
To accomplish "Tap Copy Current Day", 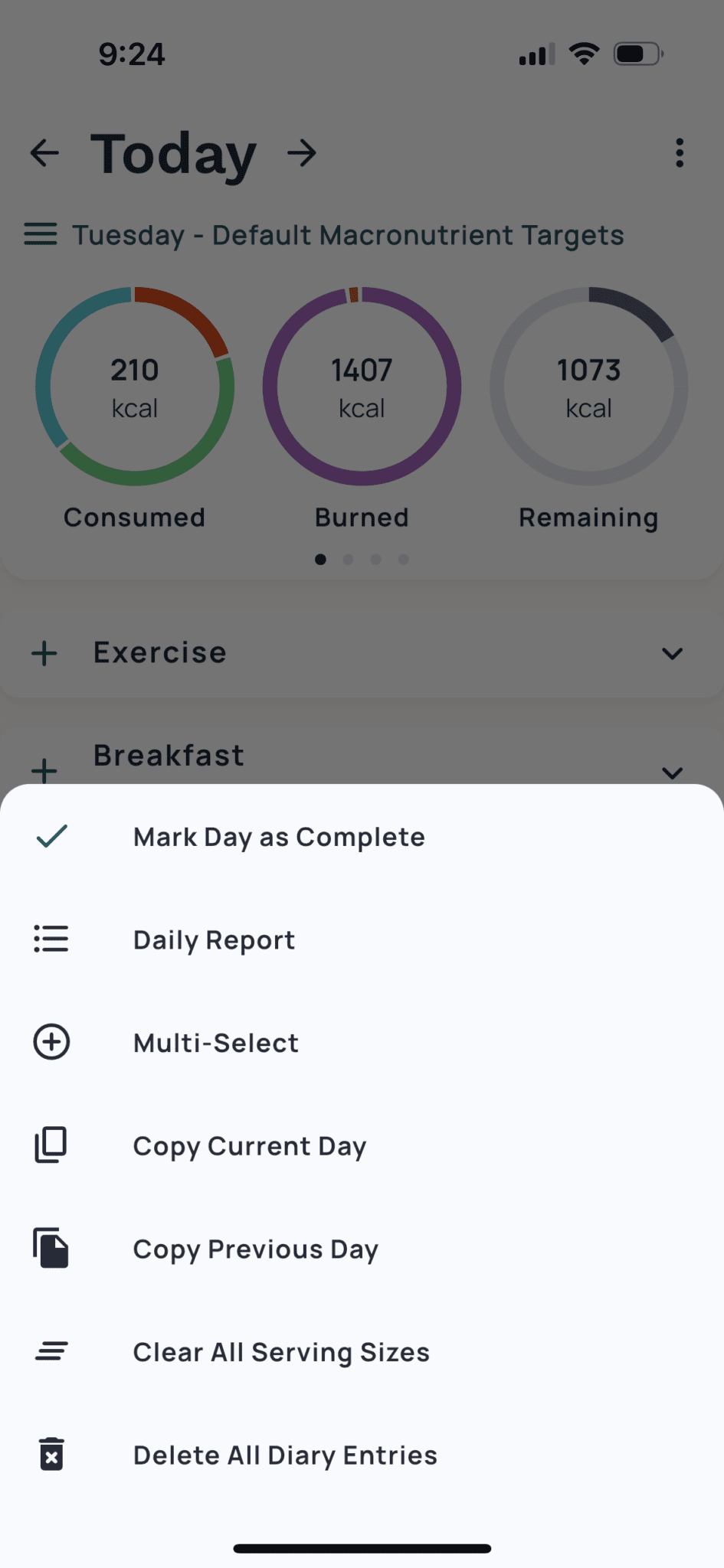I will [250, 1146].
